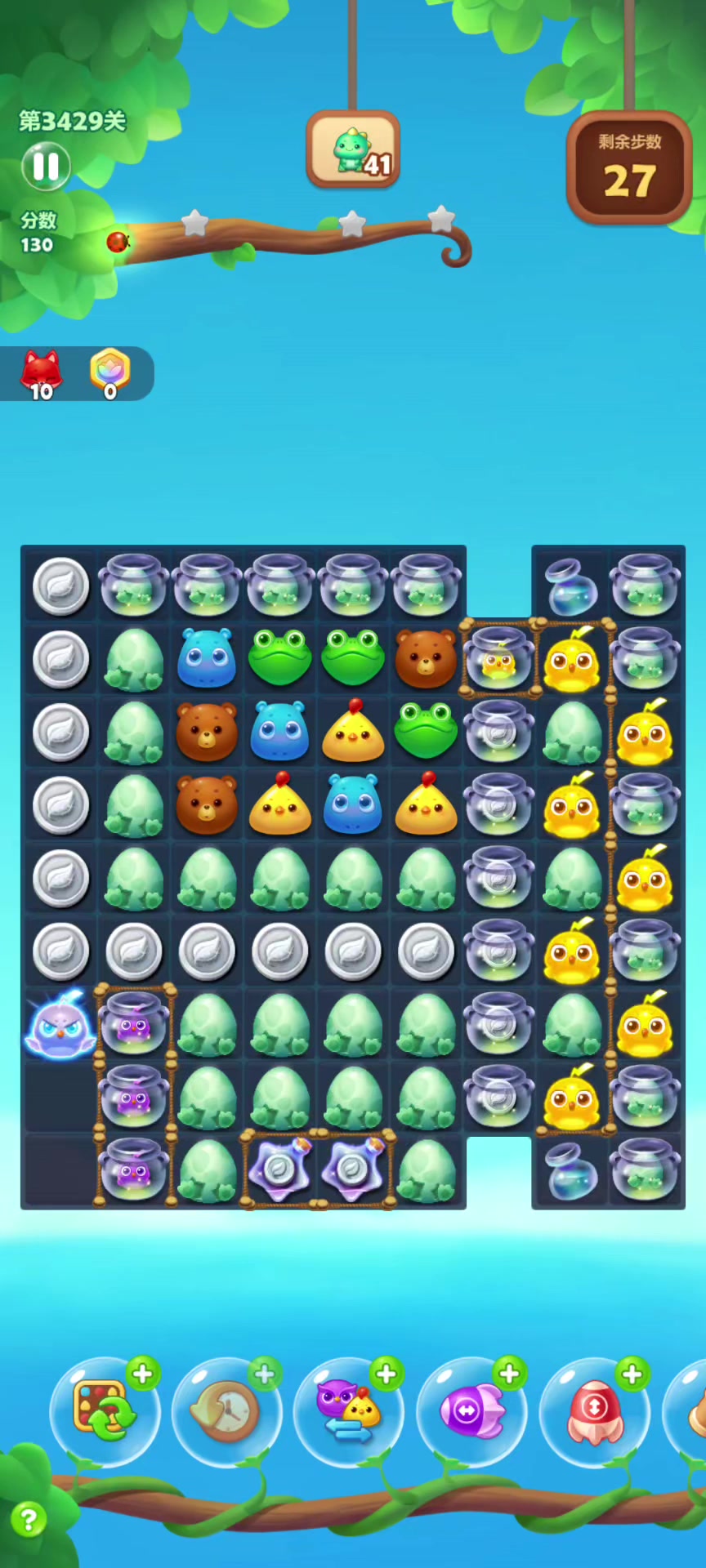Select the purple horizontal rocket booster
Image resolution: width=706 pixels, height=1568 pixels.
coord(471,1411)
